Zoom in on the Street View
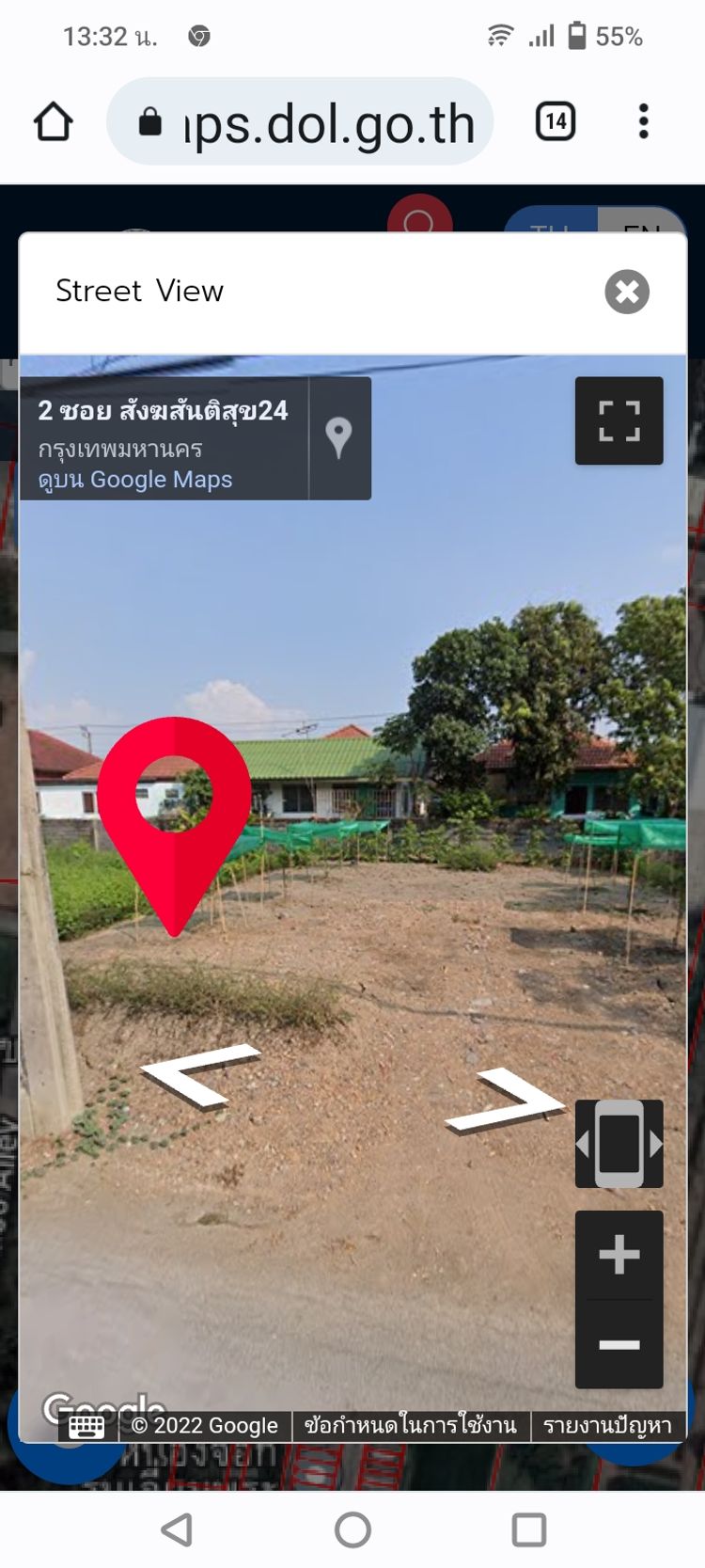The width and height of the screenshot is (705, 1568). (x=619, y=1255)
